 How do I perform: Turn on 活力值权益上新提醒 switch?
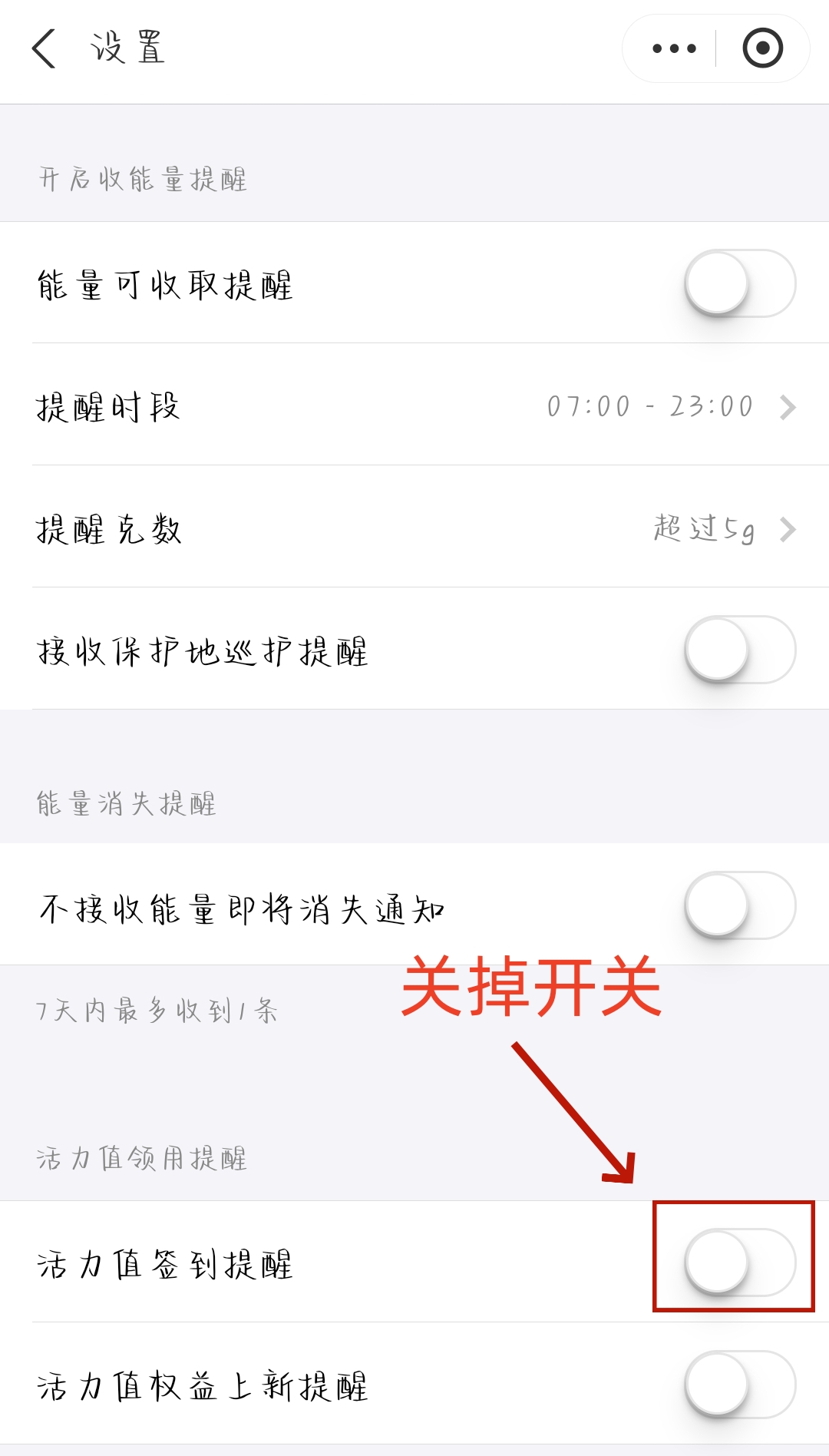(740, 1385)
